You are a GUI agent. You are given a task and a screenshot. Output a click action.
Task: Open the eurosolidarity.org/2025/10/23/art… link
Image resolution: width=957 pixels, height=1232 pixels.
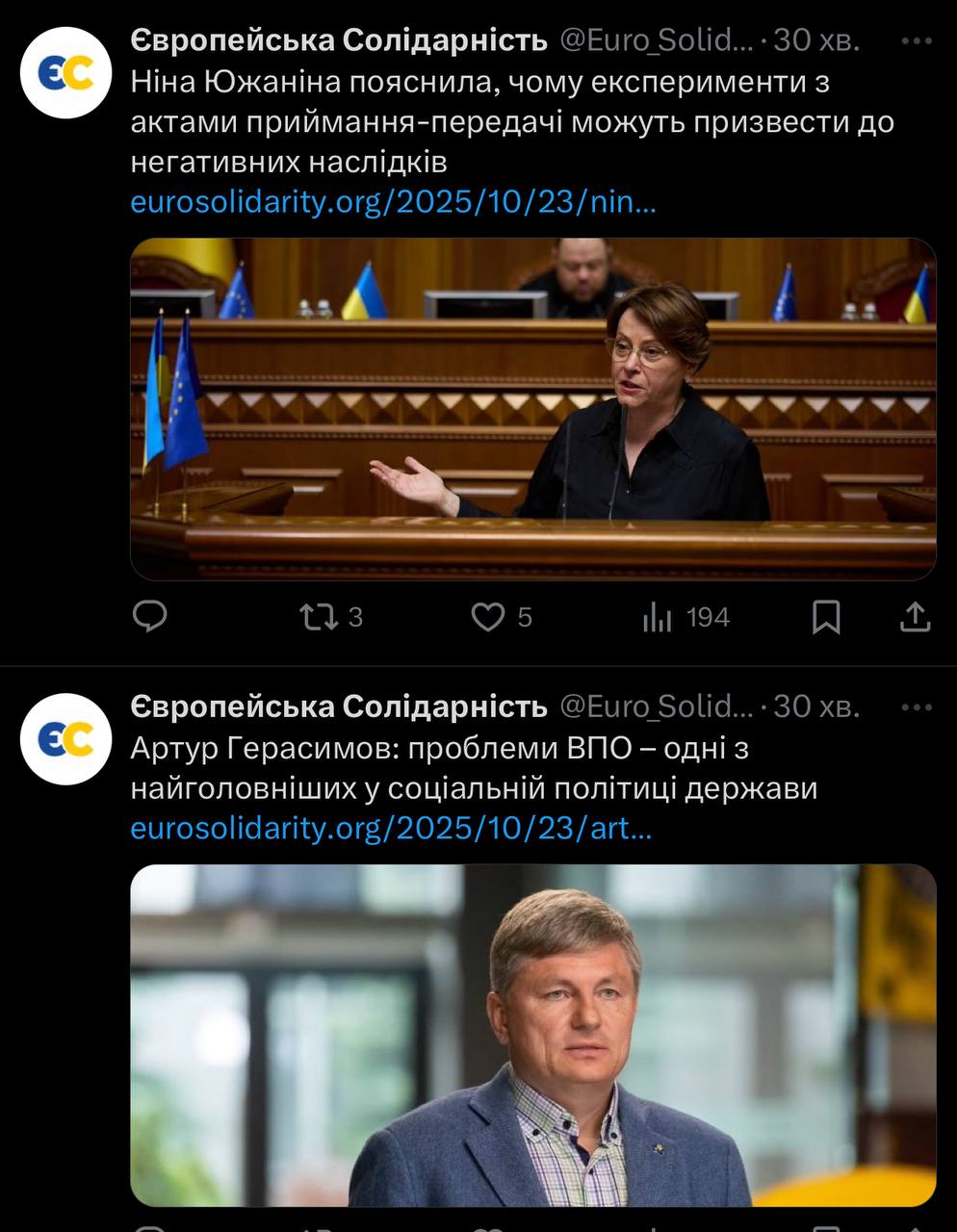point(391,829)
